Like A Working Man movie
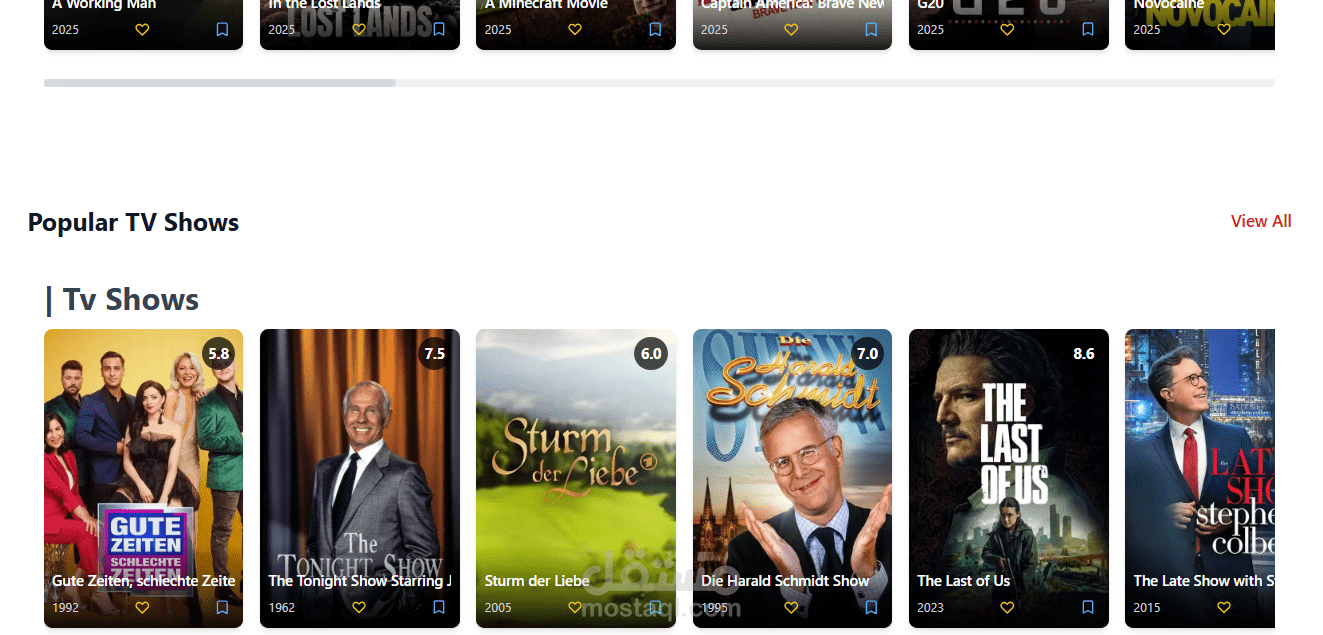The height and width of the screenshot is (635, 1323). click(x=142, y=30)
